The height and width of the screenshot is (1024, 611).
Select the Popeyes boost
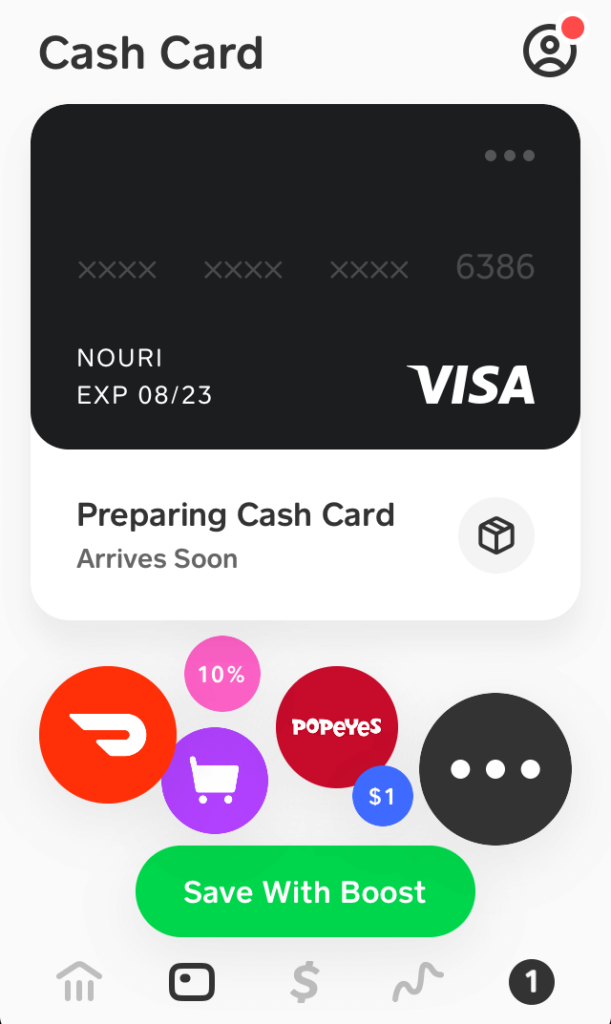pos(336,727)
